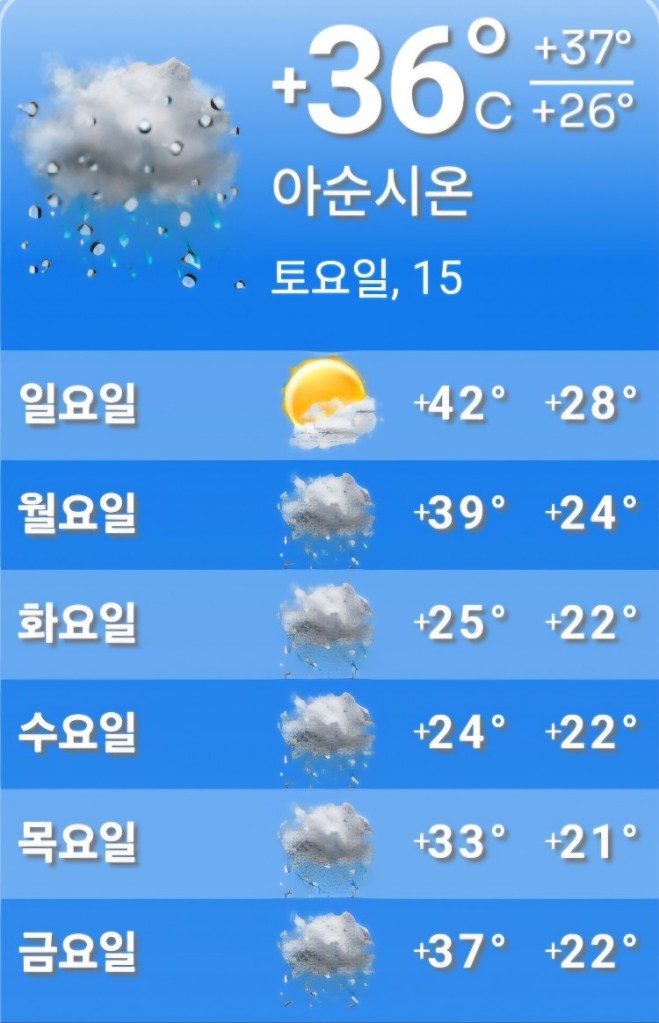Open the 일요일 forecast row
The height and width of the screenshot is (1023, 659).
pos(330,405)
